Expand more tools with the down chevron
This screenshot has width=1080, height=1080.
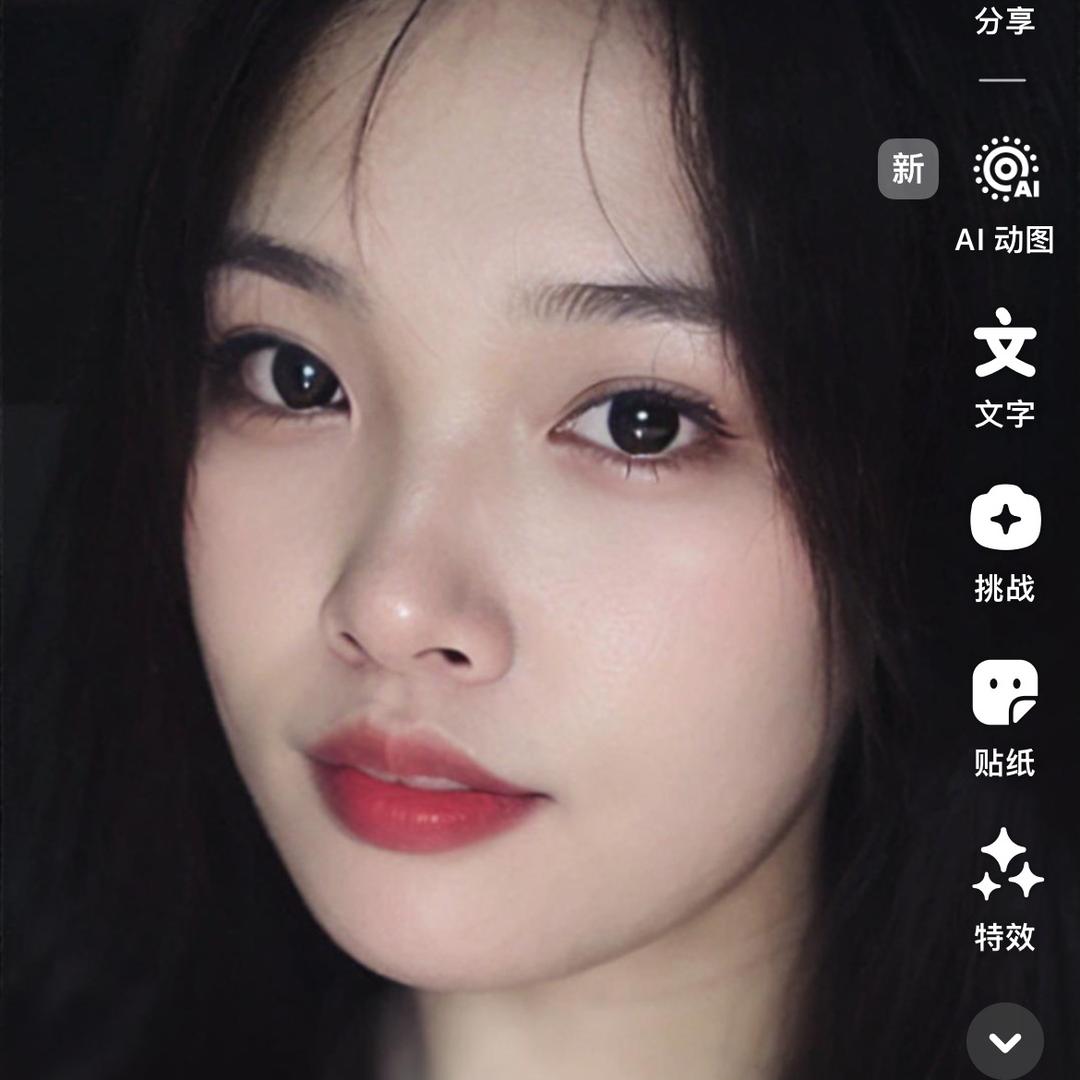pyautogui.click(x=1005, y=1042)
